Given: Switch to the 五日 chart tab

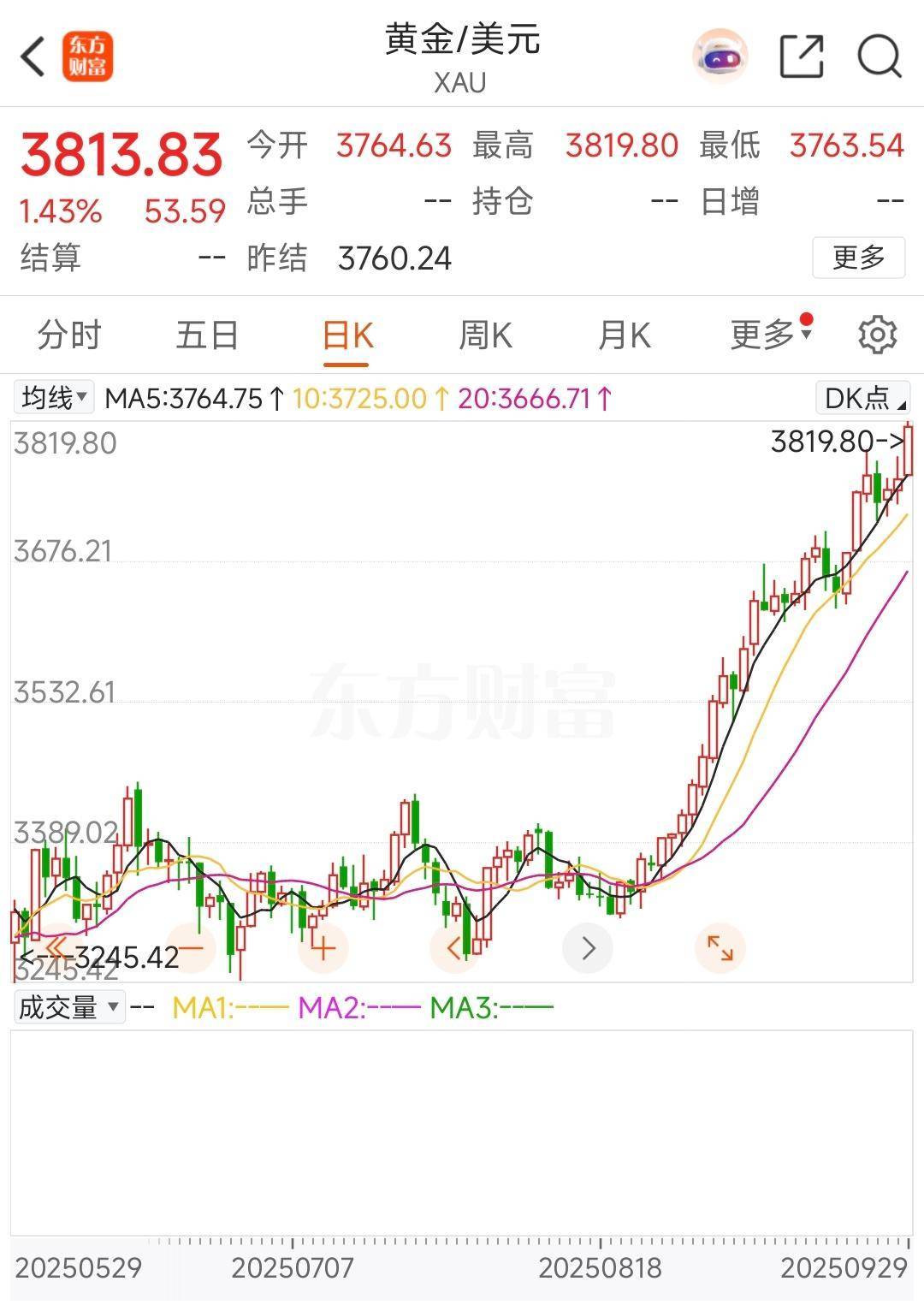Looking at the screenshot, I should pyautogui.click(x=207, y=335).
